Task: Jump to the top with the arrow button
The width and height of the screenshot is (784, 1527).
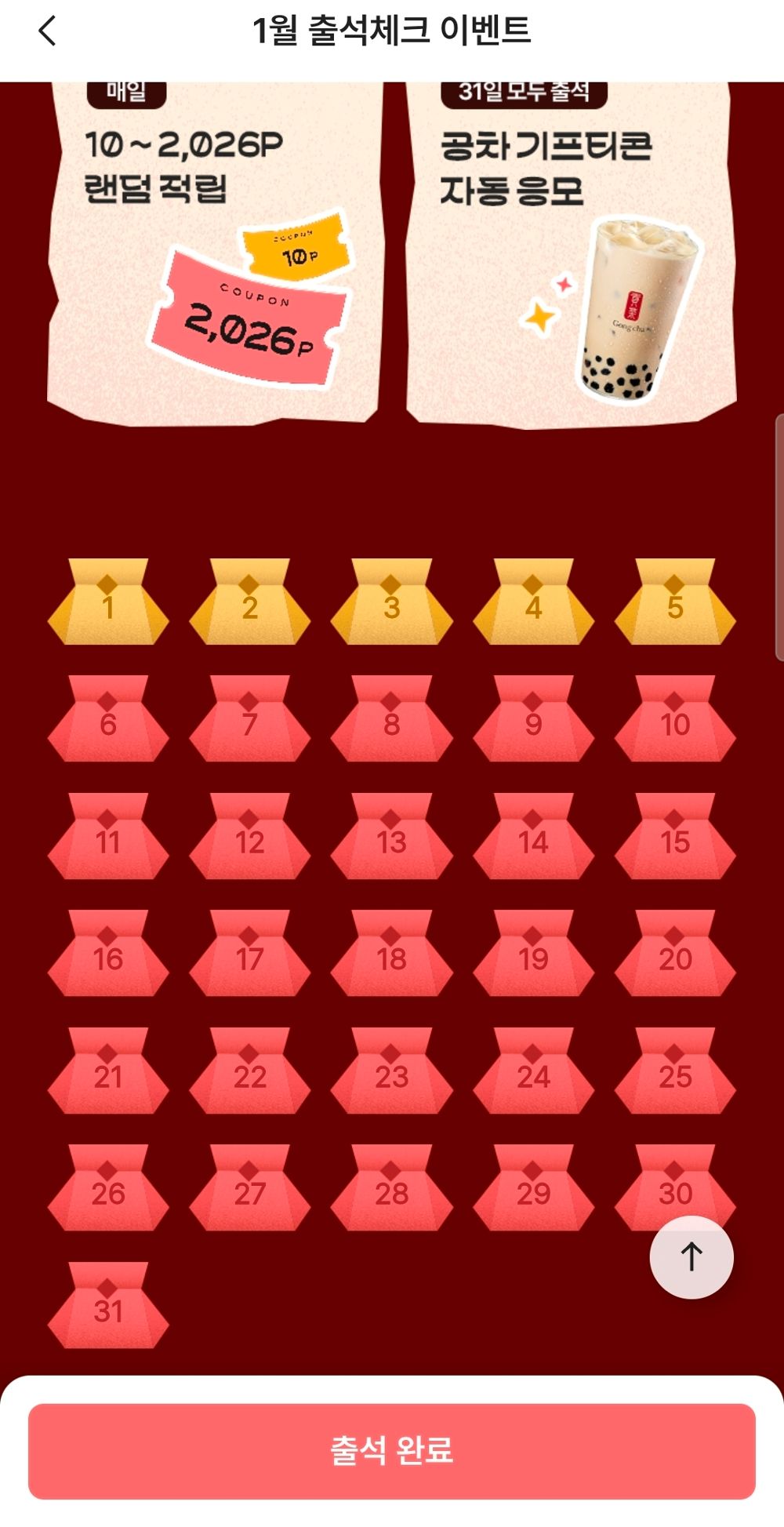Action: click(691, 1257)
